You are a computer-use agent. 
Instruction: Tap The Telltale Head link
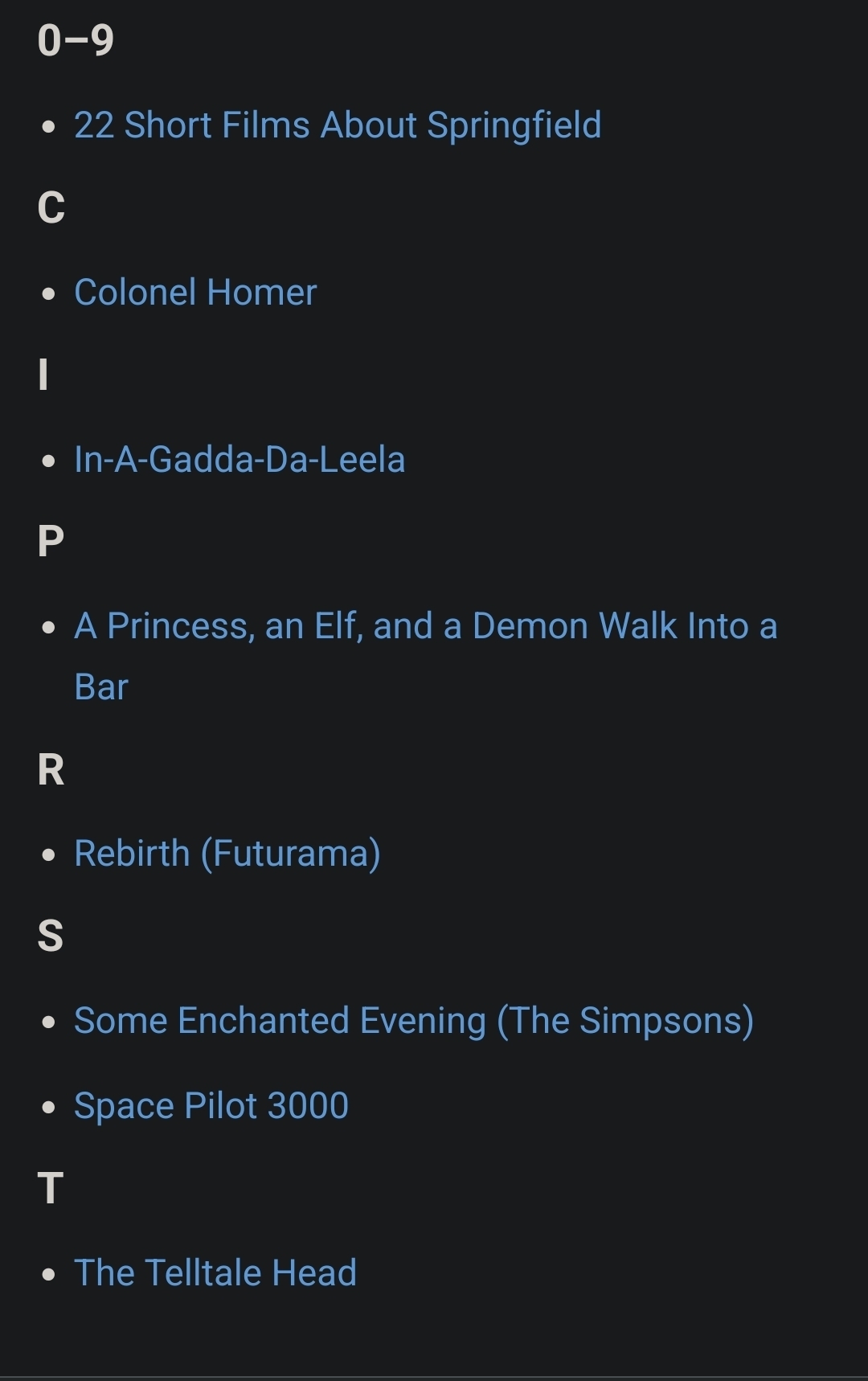215,1273
